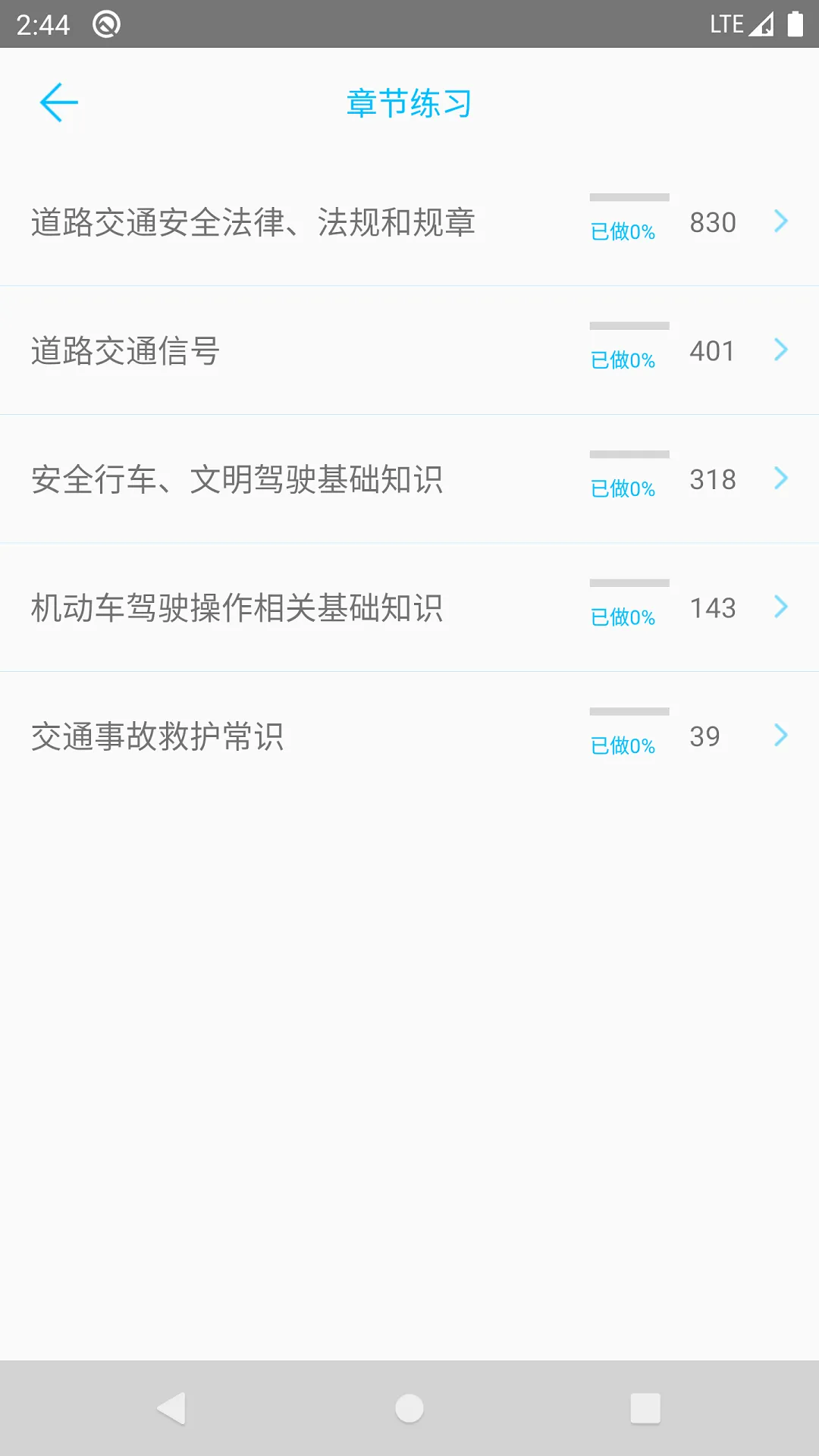The height and width of the screenshot is (1456, 819).
Task: Click the count 39 for the last chapter
Action: point(706,735)
